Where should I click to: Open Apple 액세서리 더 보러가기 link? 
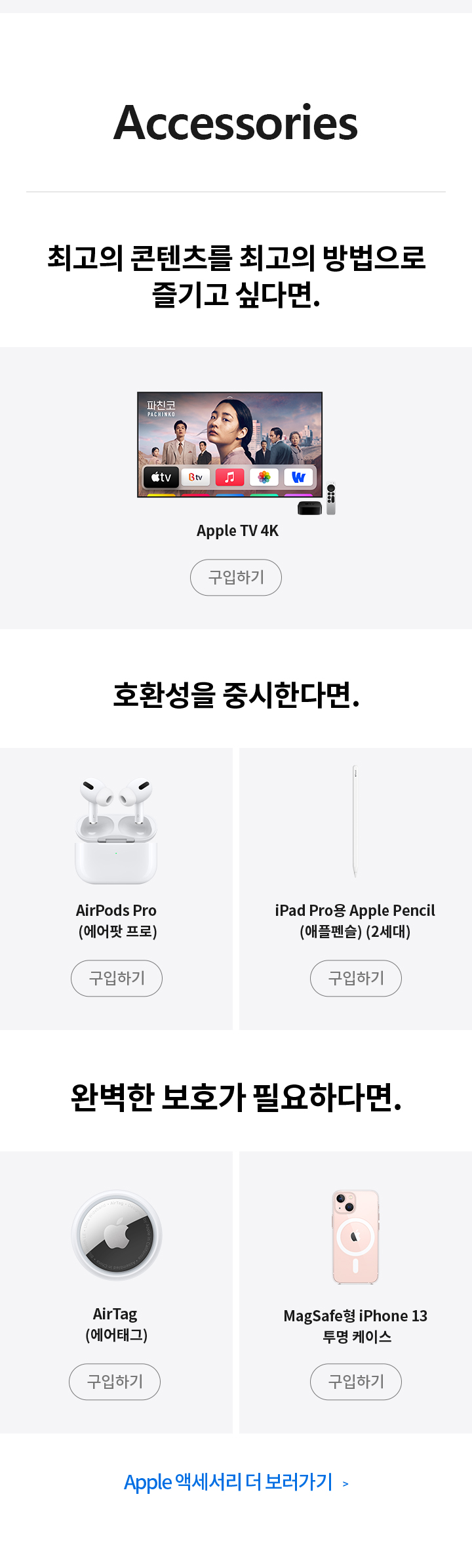(x=236, y=1482)
